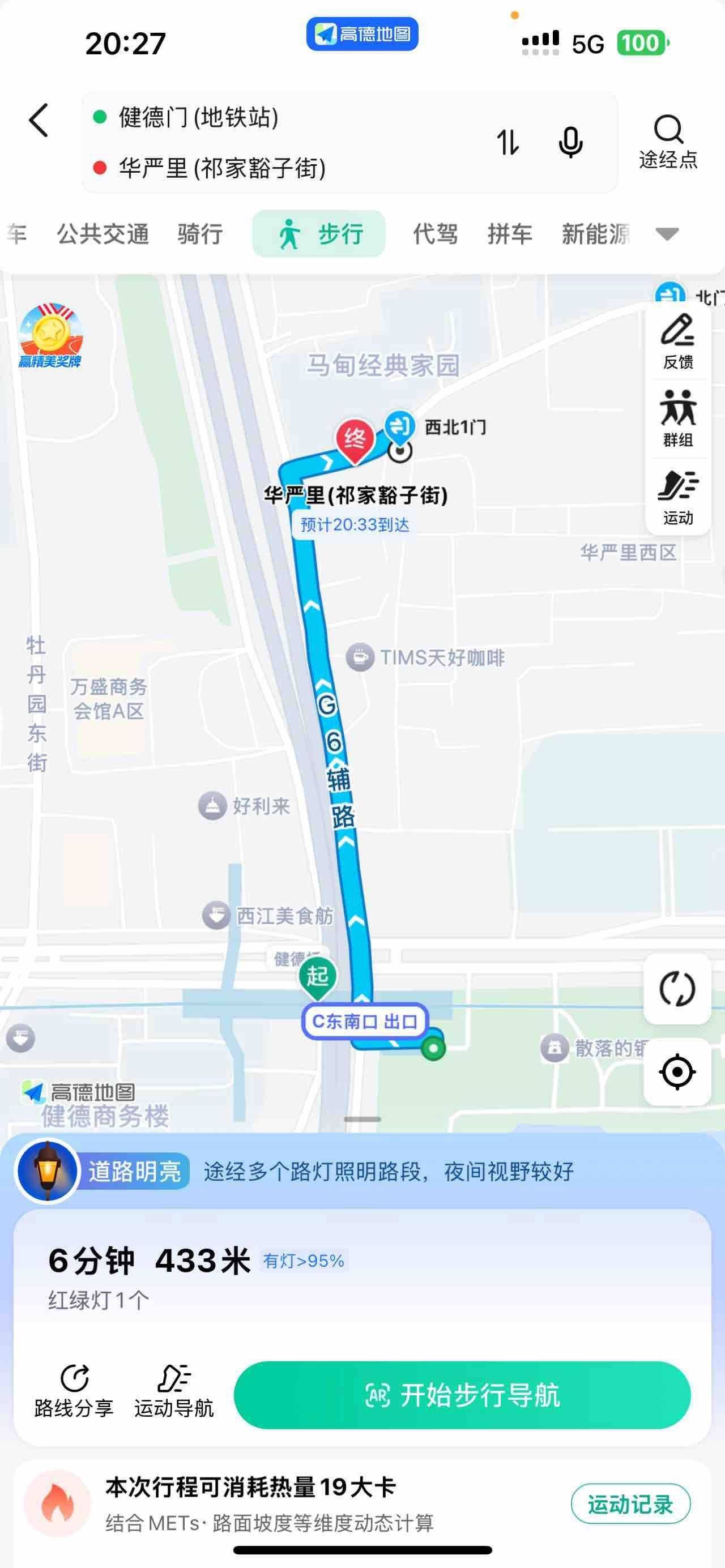Open 运动记录 exercise records
The width and height of the screenshot is (725, 1568).
pyautogui.click(x=630, y=1505)
